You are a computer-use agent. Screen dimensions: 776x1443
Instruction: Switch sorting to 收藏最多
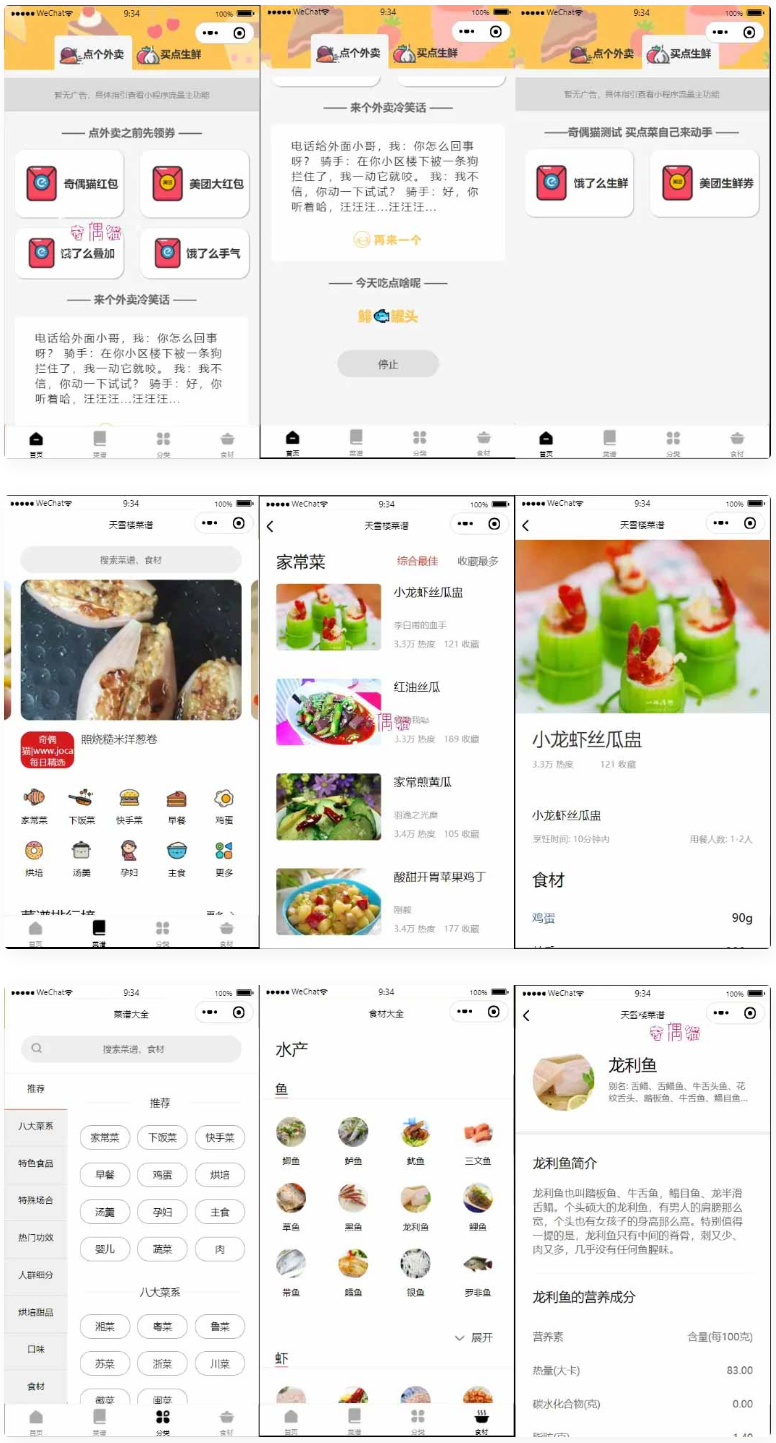(x=479, y=560)
